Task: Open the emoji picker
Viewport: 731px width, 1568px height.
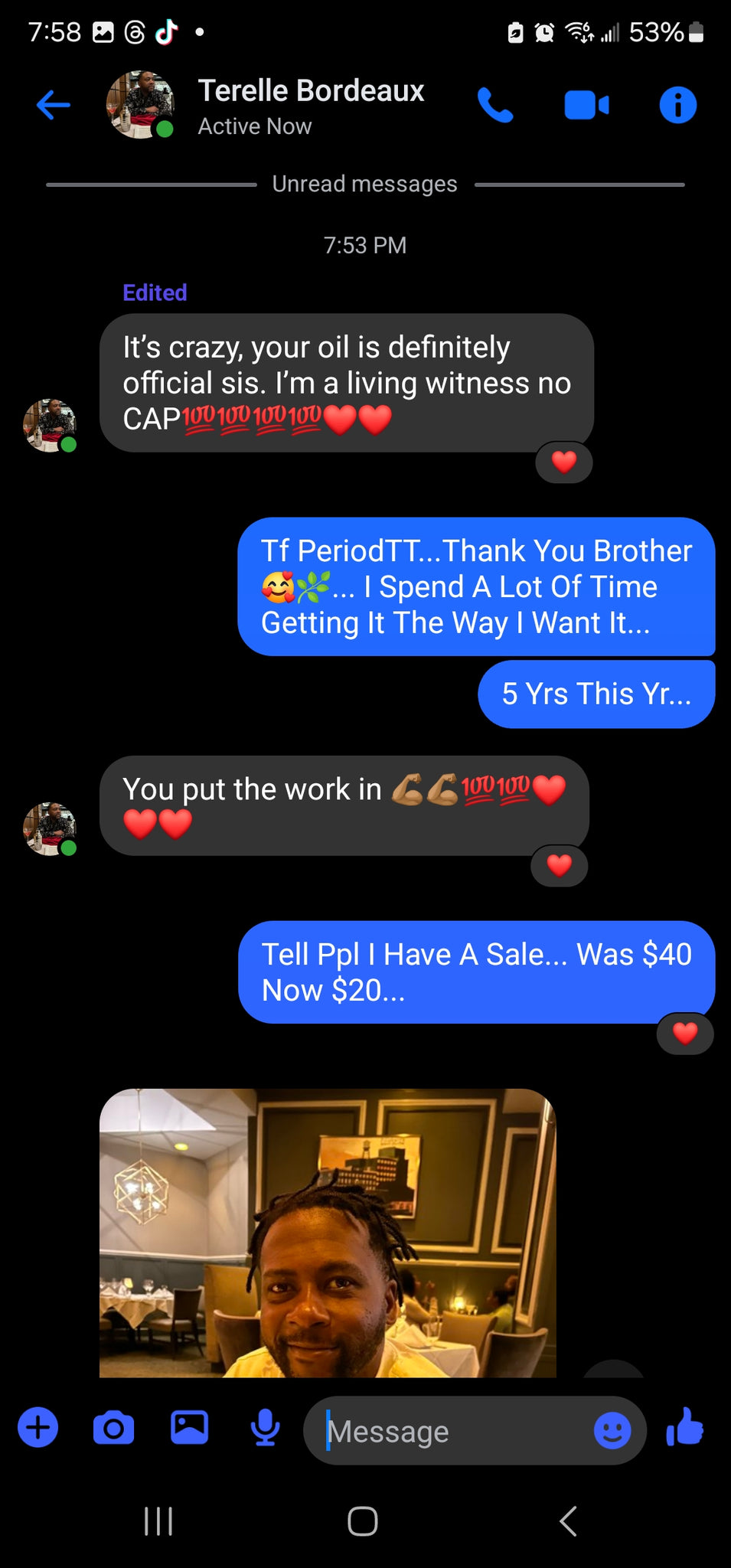Action: [x=612, y=1430]
